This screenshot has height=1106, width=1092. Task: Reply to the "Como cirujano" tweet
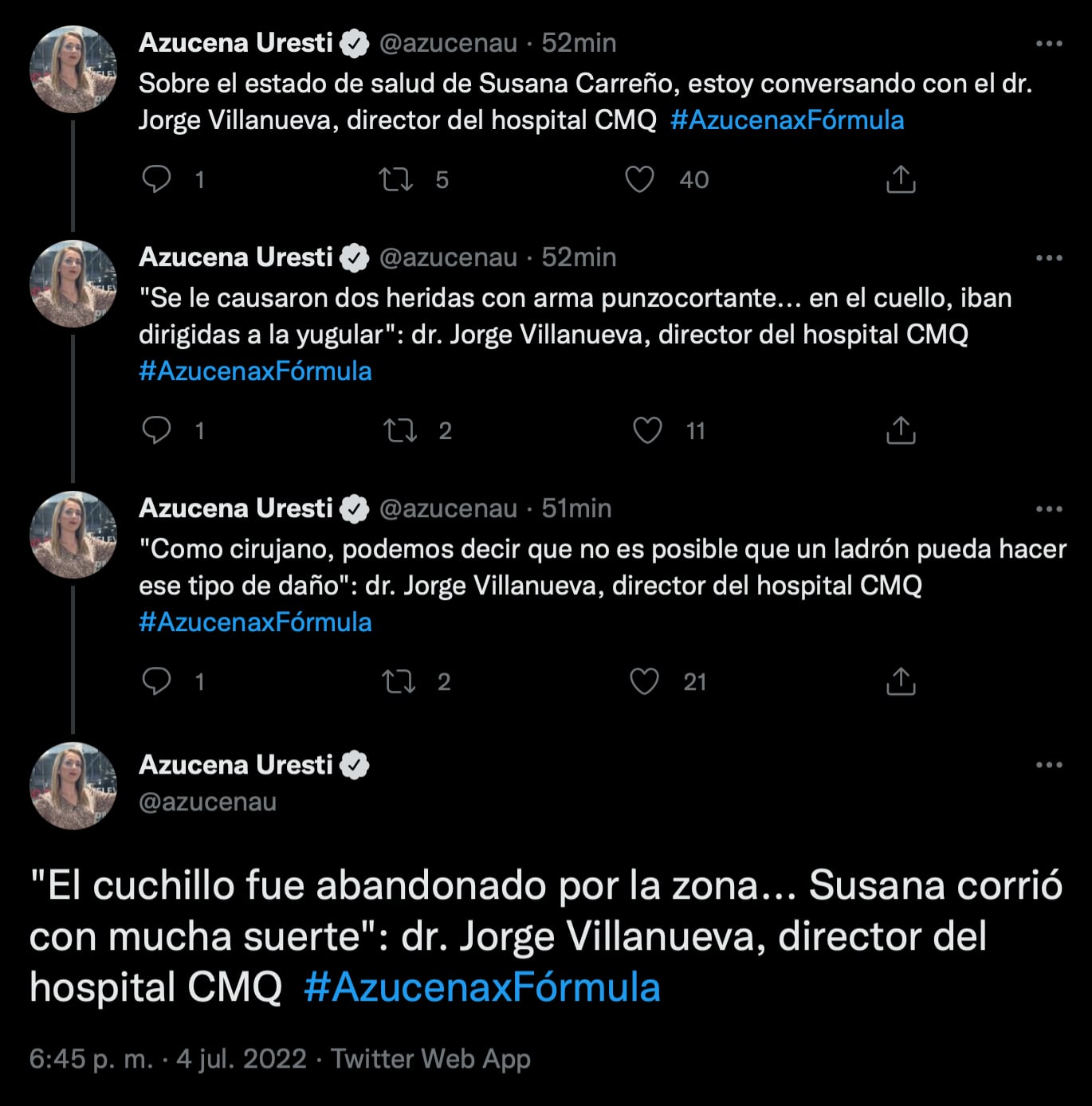156,681
